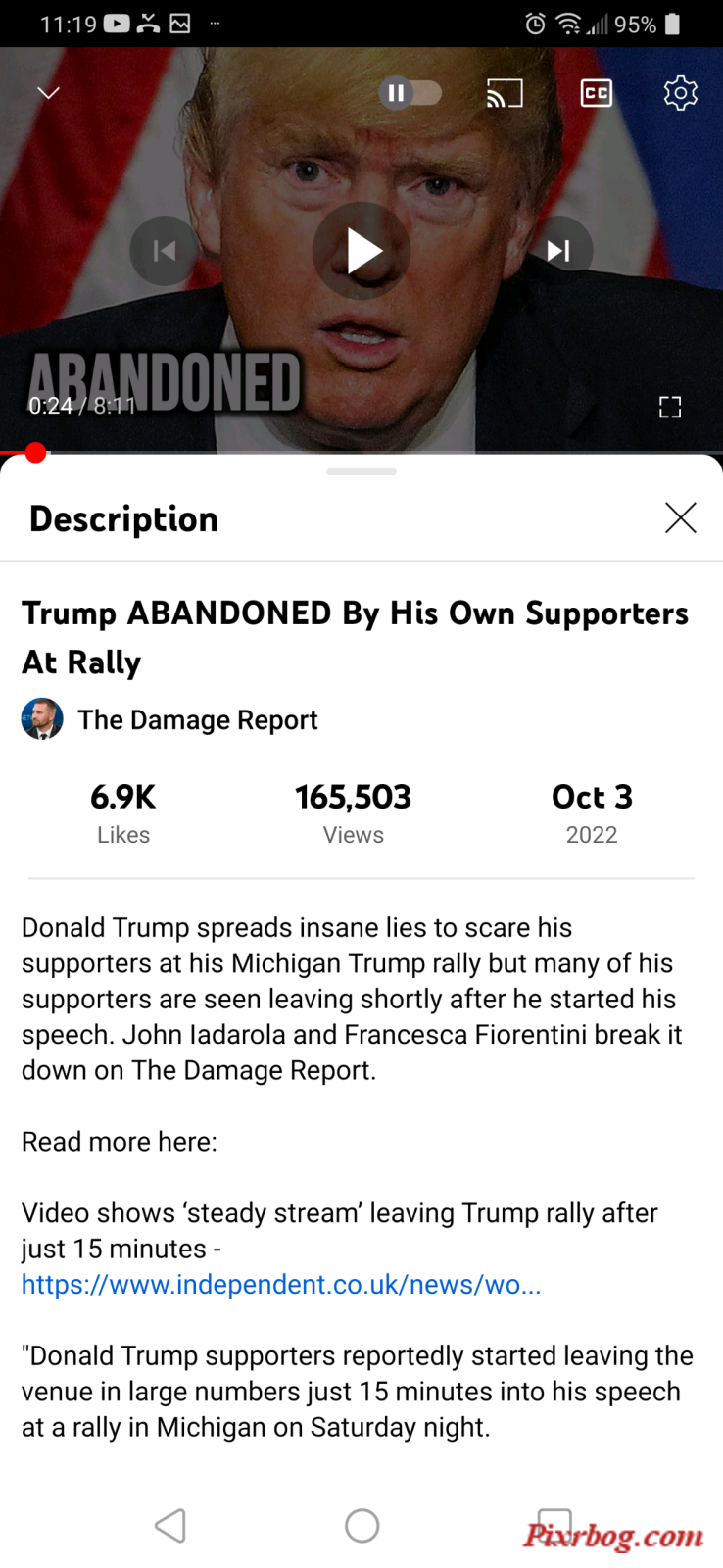Skip to the next video
The width and height of the screenshot is (723, 1568).
click(558, 251)
